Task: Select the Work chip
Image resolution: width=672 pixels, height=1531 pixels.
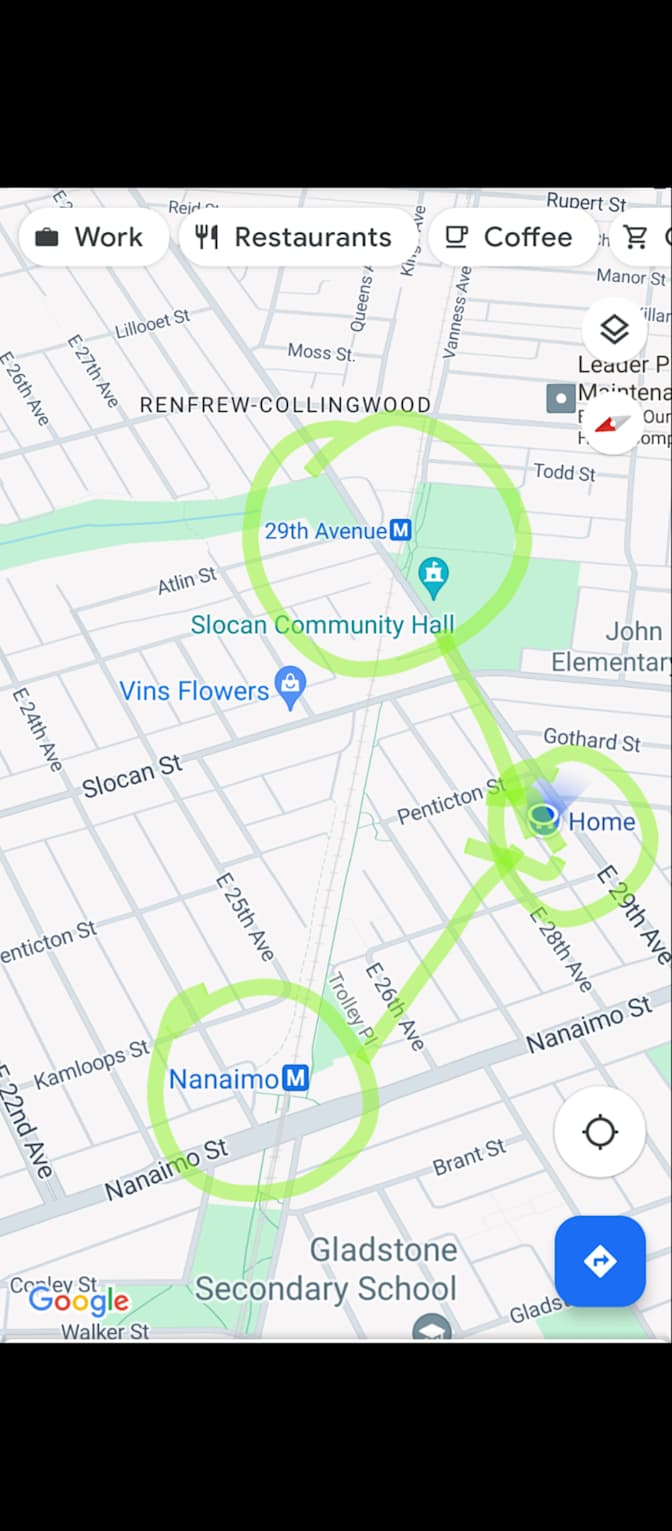Action: (x=92, y=237)
